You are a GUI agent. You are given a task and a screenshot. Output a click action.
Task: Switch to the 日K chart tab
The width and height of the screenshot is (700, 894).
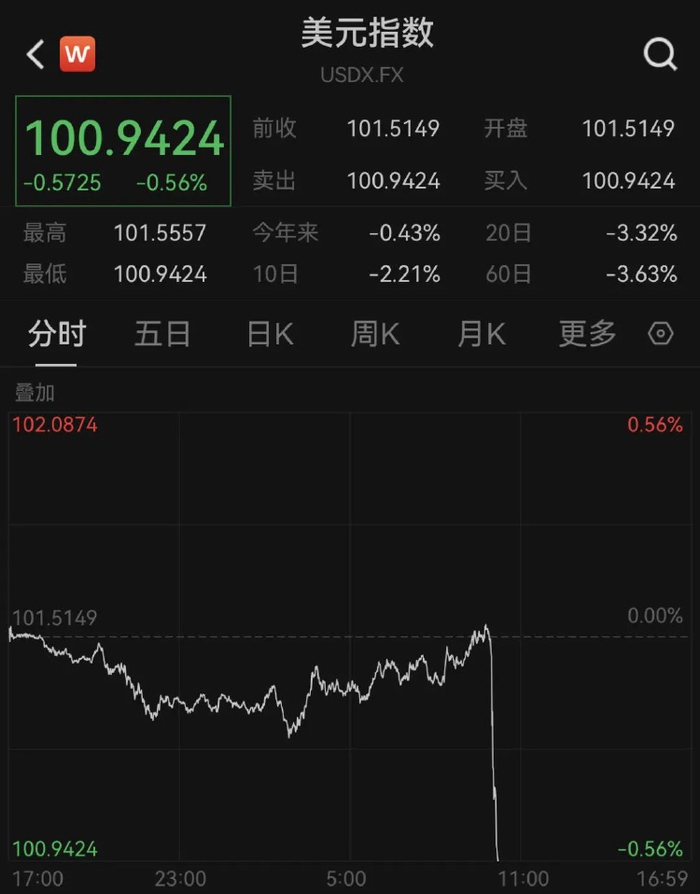(x=270, y=334)
